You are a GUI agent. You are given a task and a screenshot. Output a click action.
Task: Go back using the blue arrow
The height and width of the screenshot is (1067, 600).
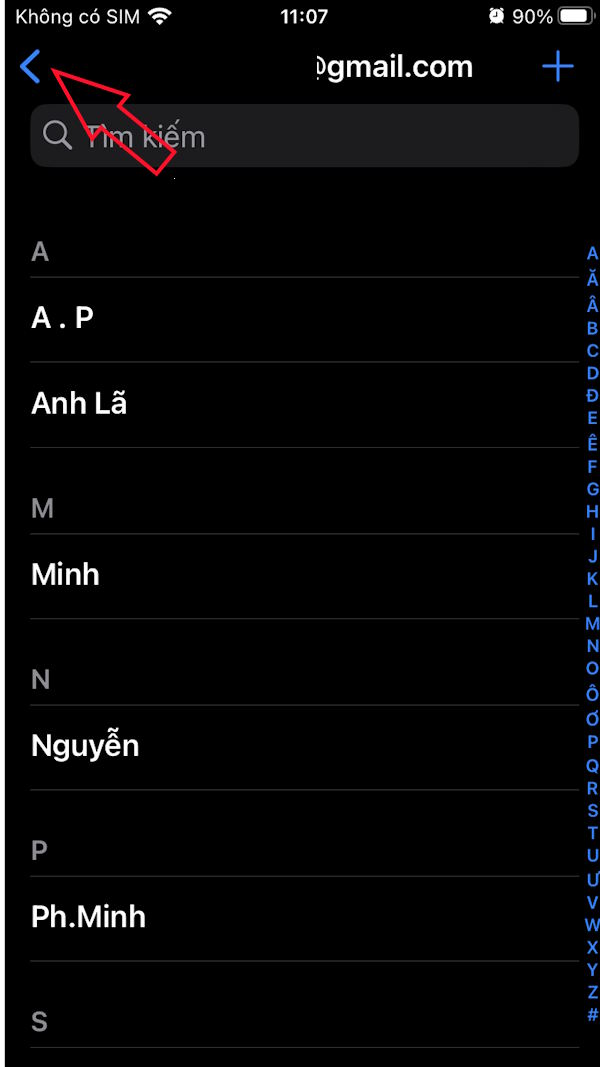click(x=30, y=68)
